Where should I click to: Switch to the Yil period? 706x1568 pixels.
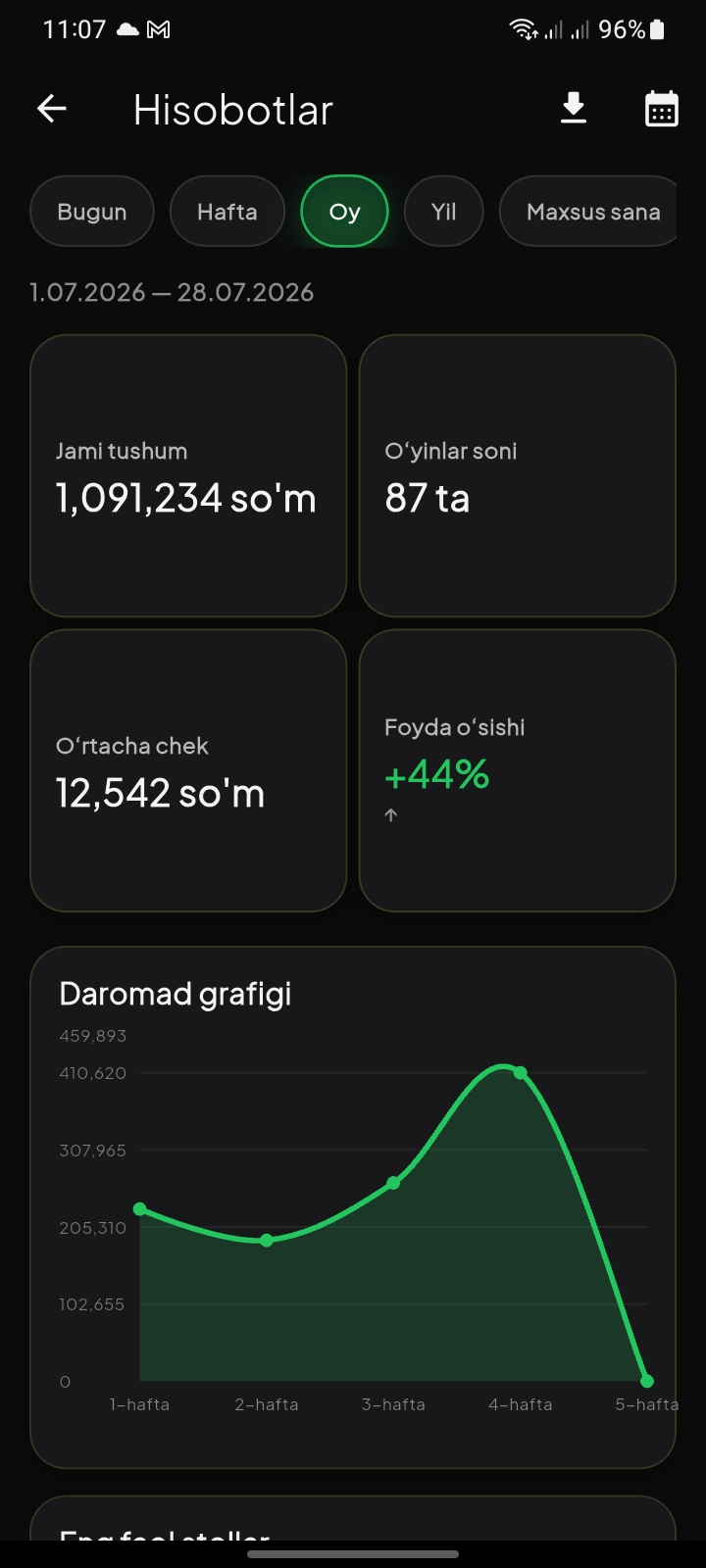[444, 212]
